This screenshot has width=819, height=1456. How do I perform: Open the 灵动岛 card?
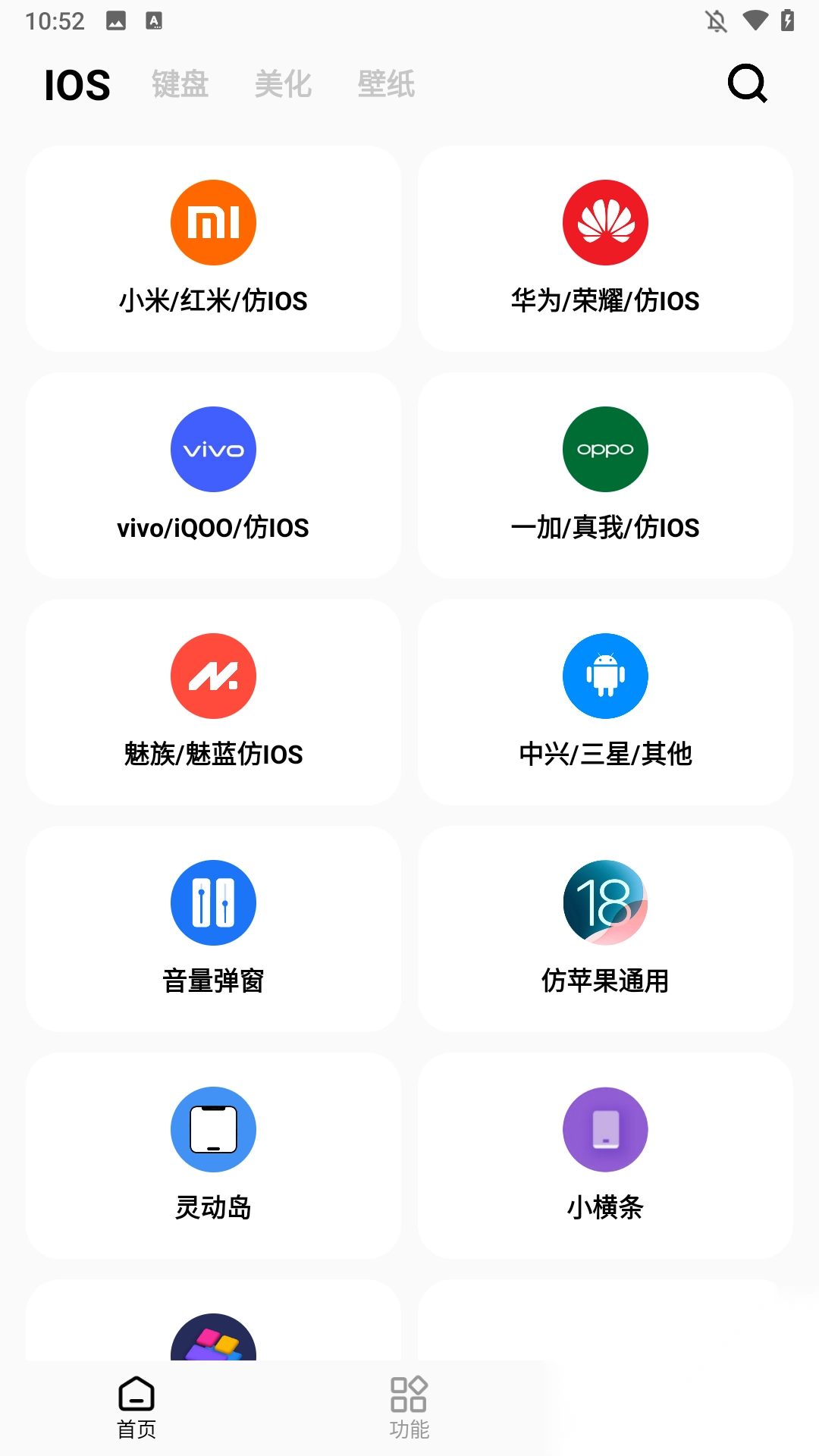[213, 1156]
